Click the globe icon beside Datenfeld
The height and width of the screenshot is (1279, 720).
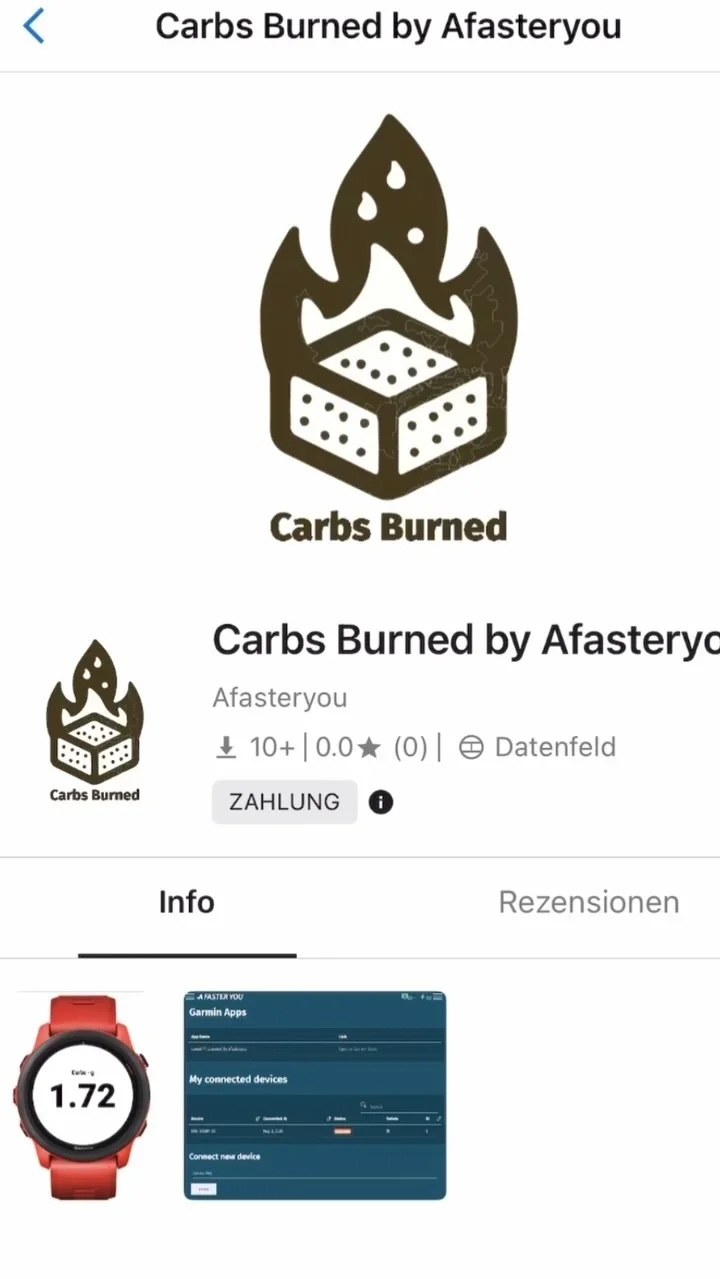(x=471, y=747)
